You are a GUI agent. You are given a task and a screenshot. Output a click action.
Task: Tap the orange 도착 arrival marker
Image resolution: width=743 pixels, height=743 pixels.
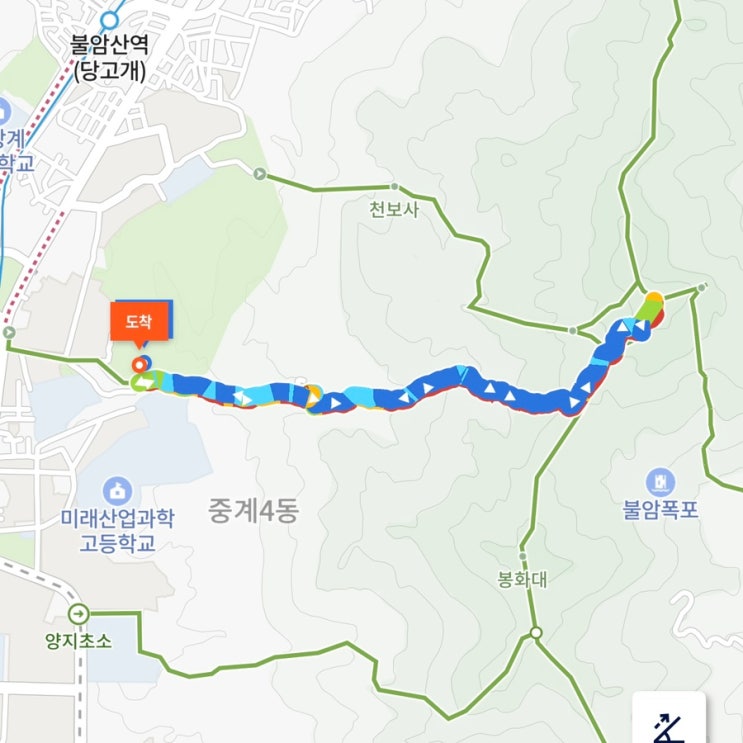coord(139,321)
